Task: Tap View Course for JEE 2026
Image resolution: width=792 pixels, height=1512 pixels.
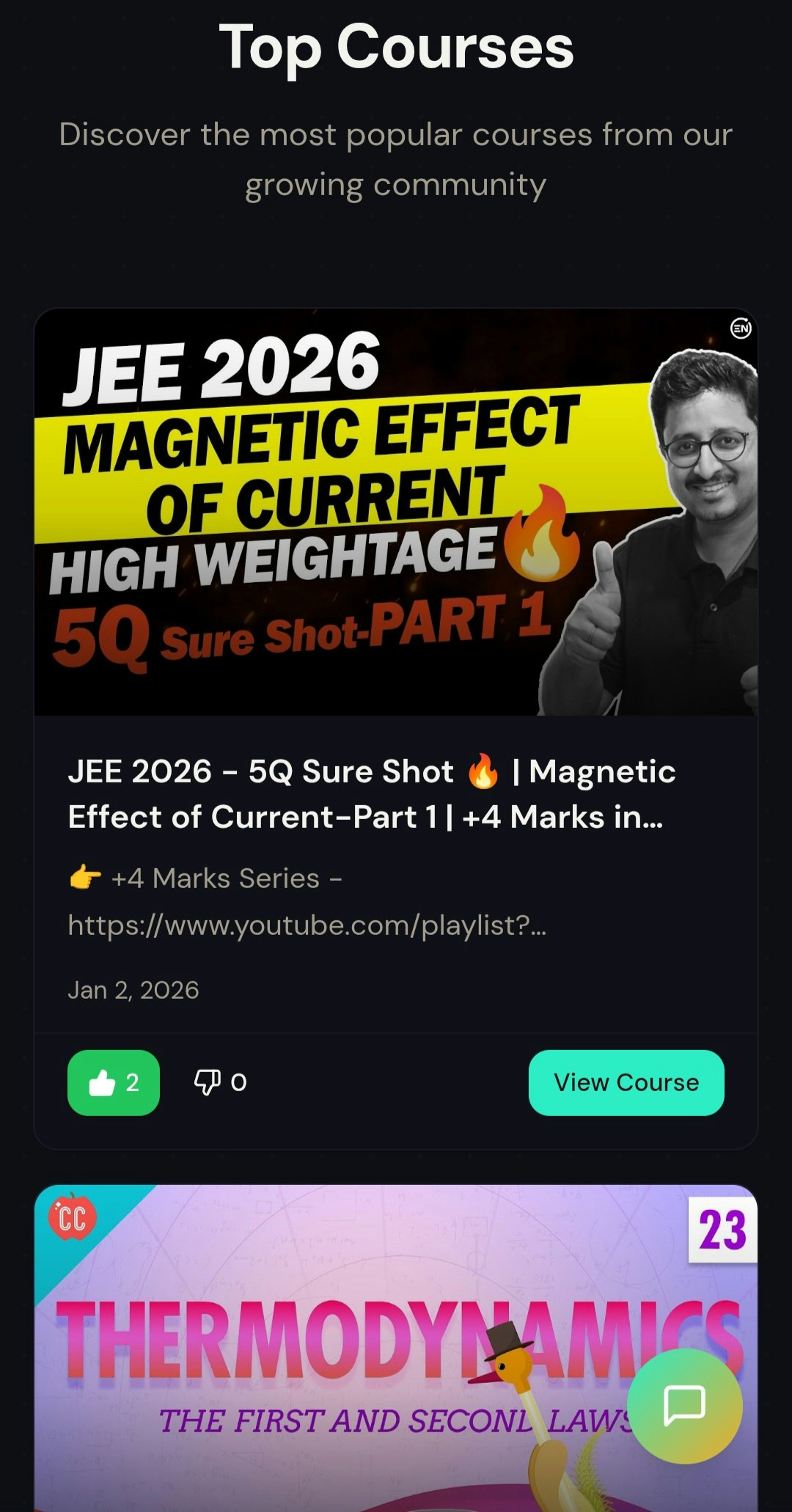Action: [626, 1082]
